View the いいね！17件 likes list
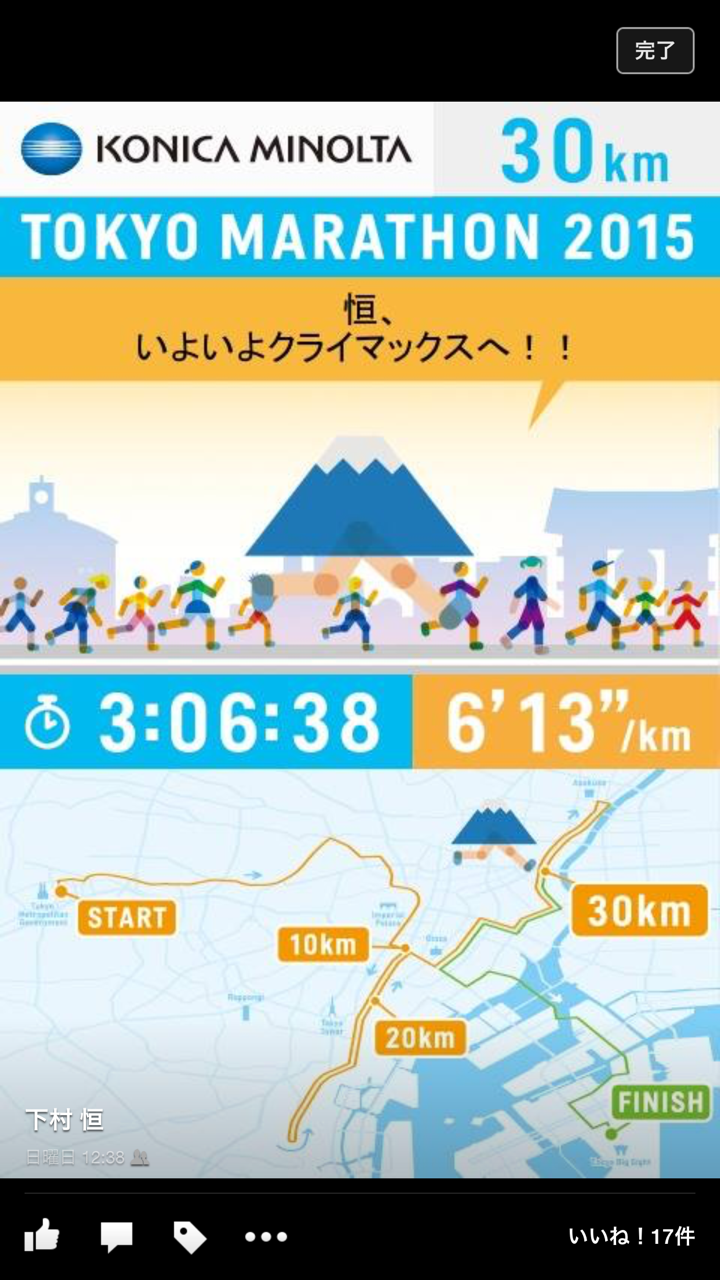Viewport: 720px width, 1280px height. coord(631,1236)
